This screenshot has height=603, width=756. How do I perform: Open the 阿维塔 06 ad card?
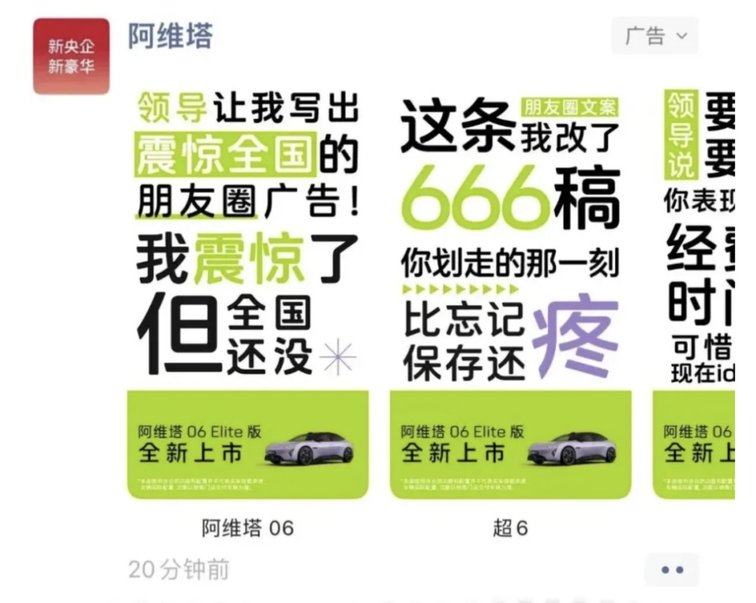(247, 295)
